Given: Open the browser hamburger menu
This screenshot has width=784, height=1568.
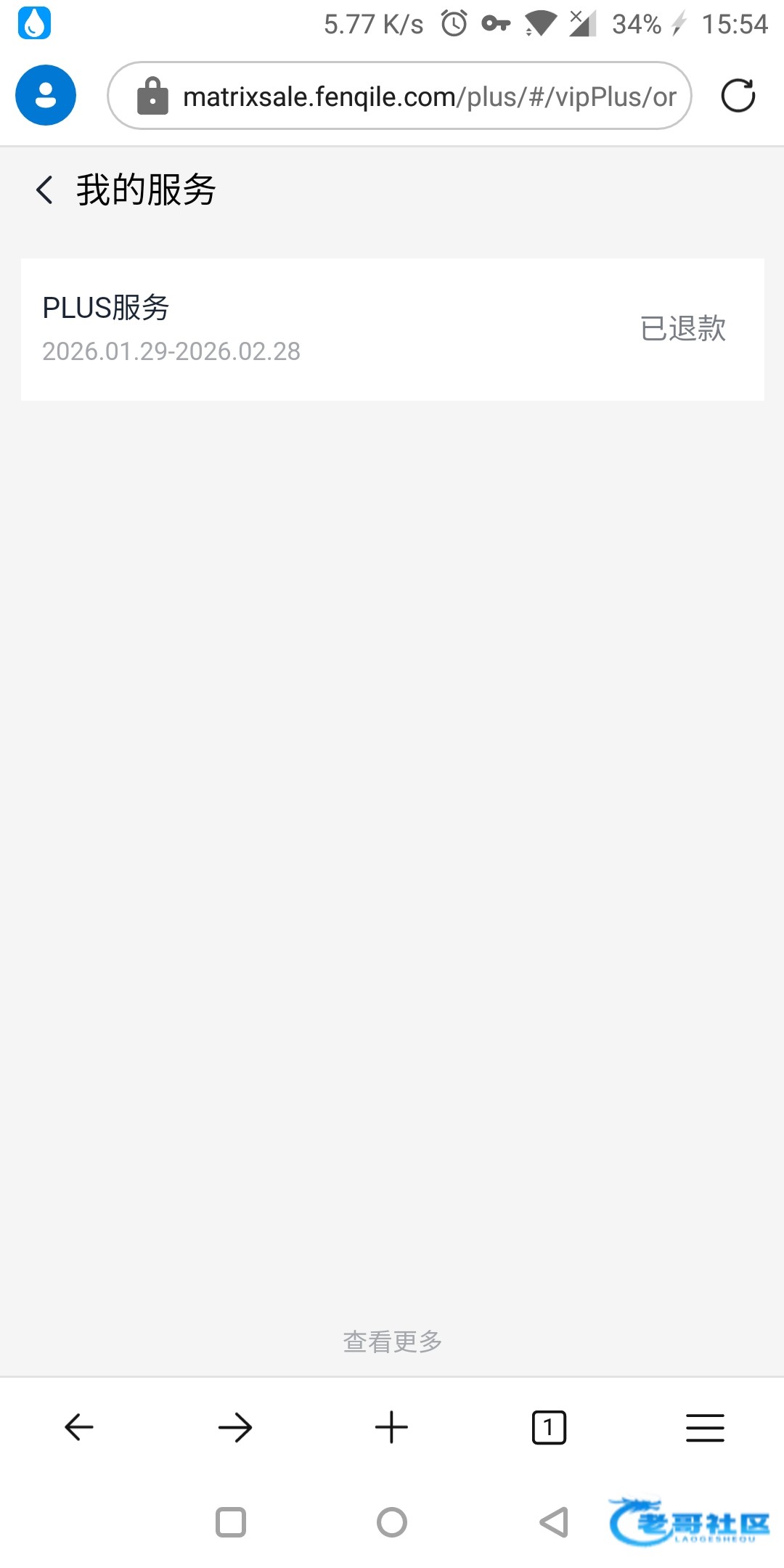Looking at the screenshot, I should 705,1427.
